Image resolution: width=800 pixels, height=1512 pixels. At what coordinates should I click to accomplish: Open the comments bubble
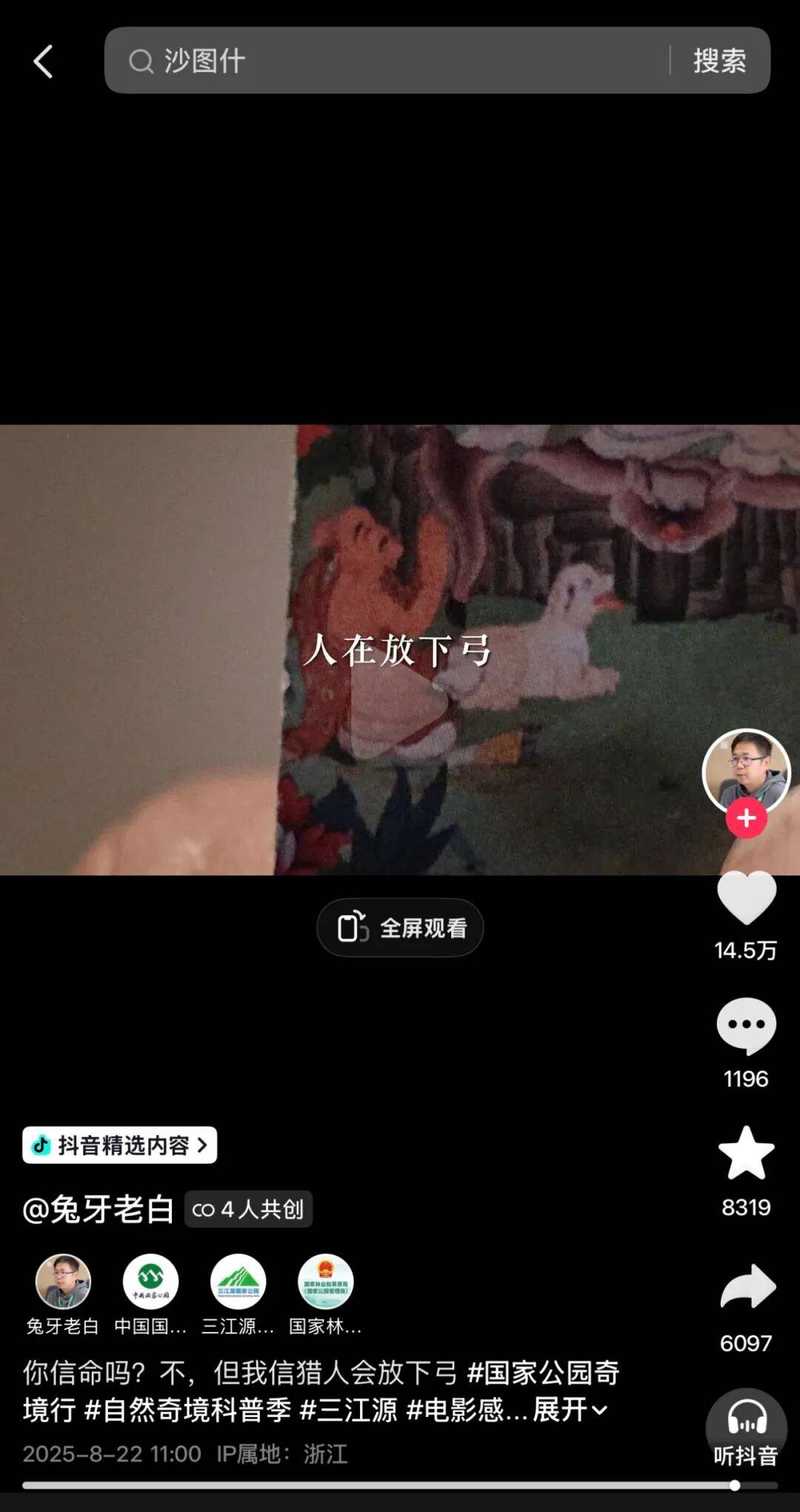746,1026
